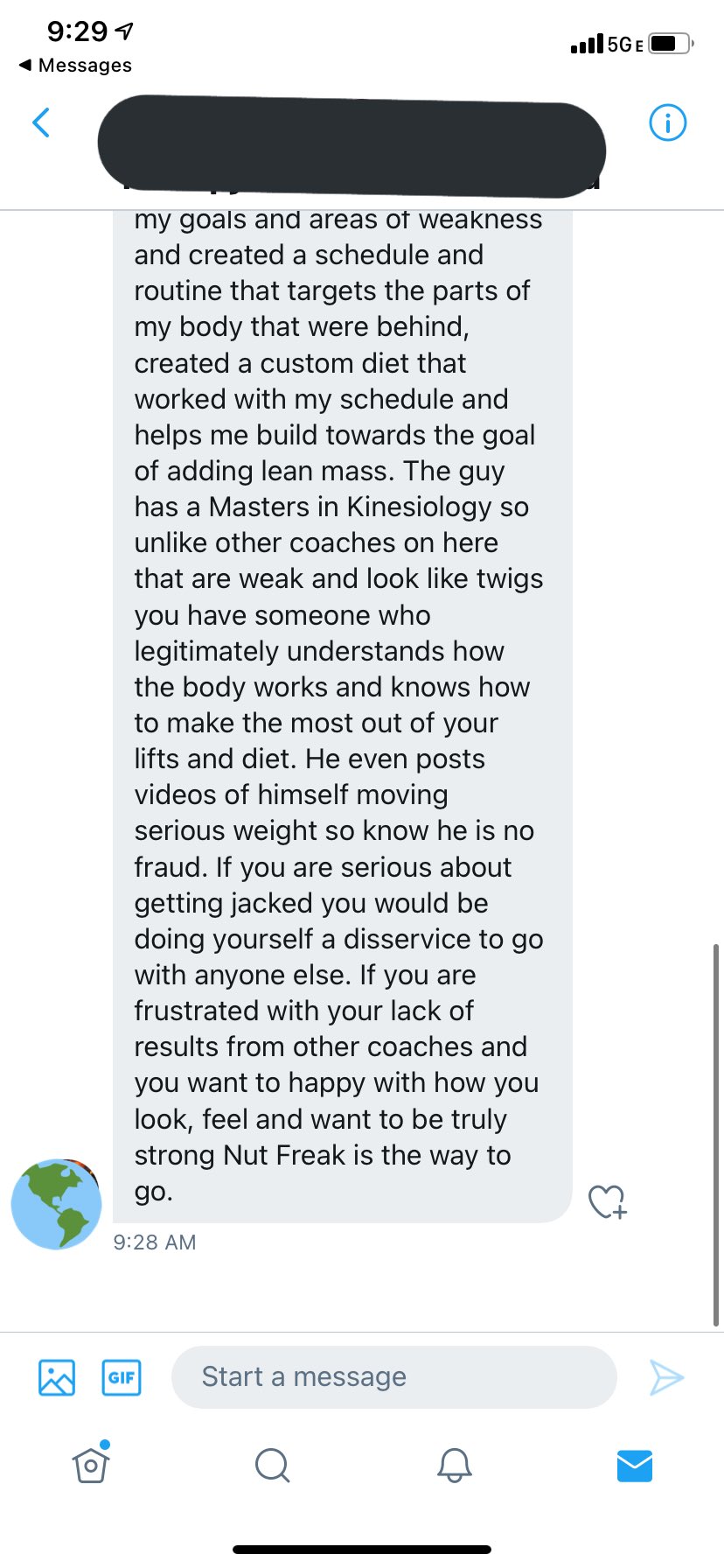The width and height of the screenshot is (724, 1568).
Task: Switch to the Notifications tab
Action: 454,1465
